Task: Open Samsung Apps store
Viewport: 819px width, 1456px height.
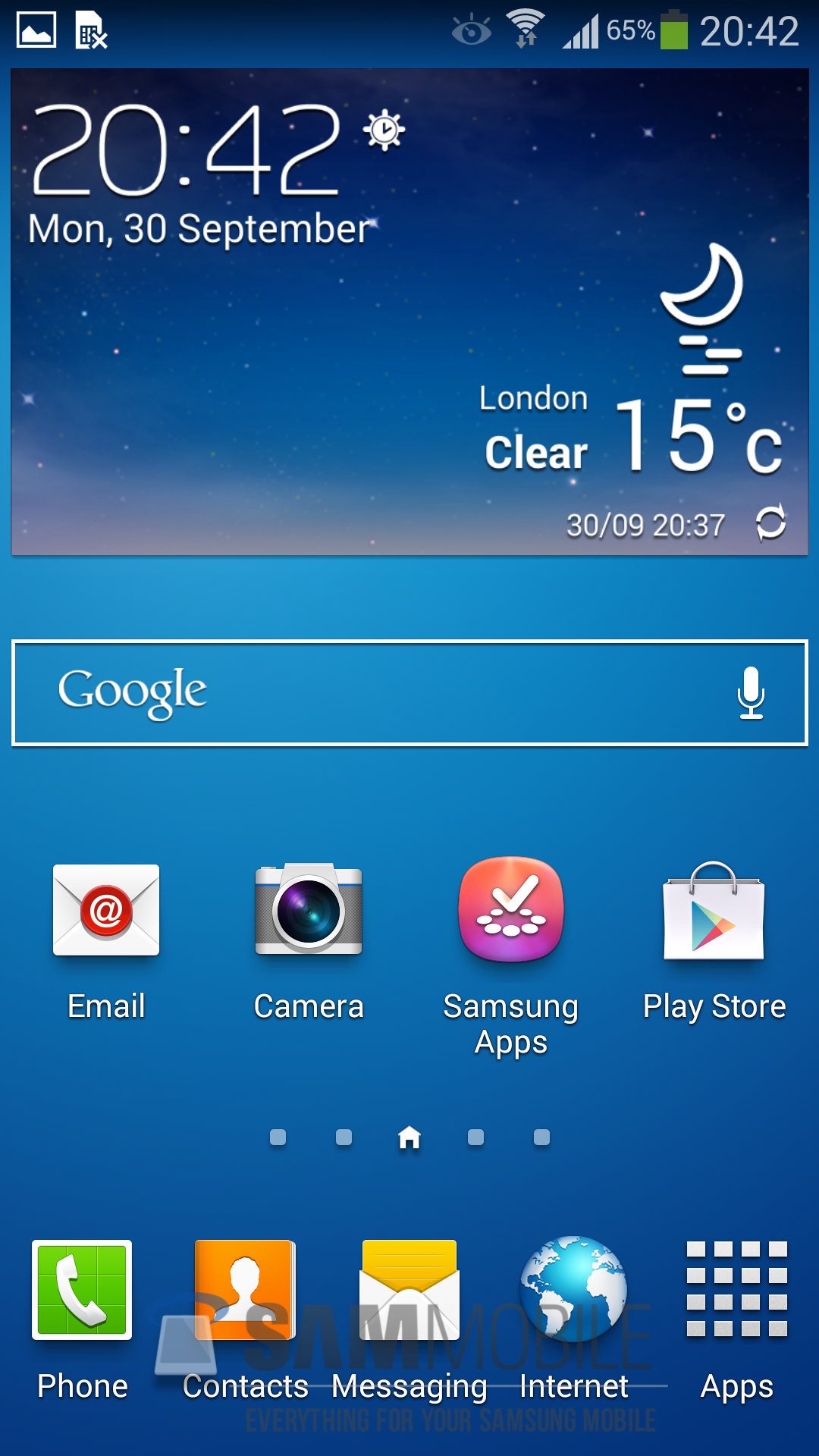Action: (x=511, y=909)
